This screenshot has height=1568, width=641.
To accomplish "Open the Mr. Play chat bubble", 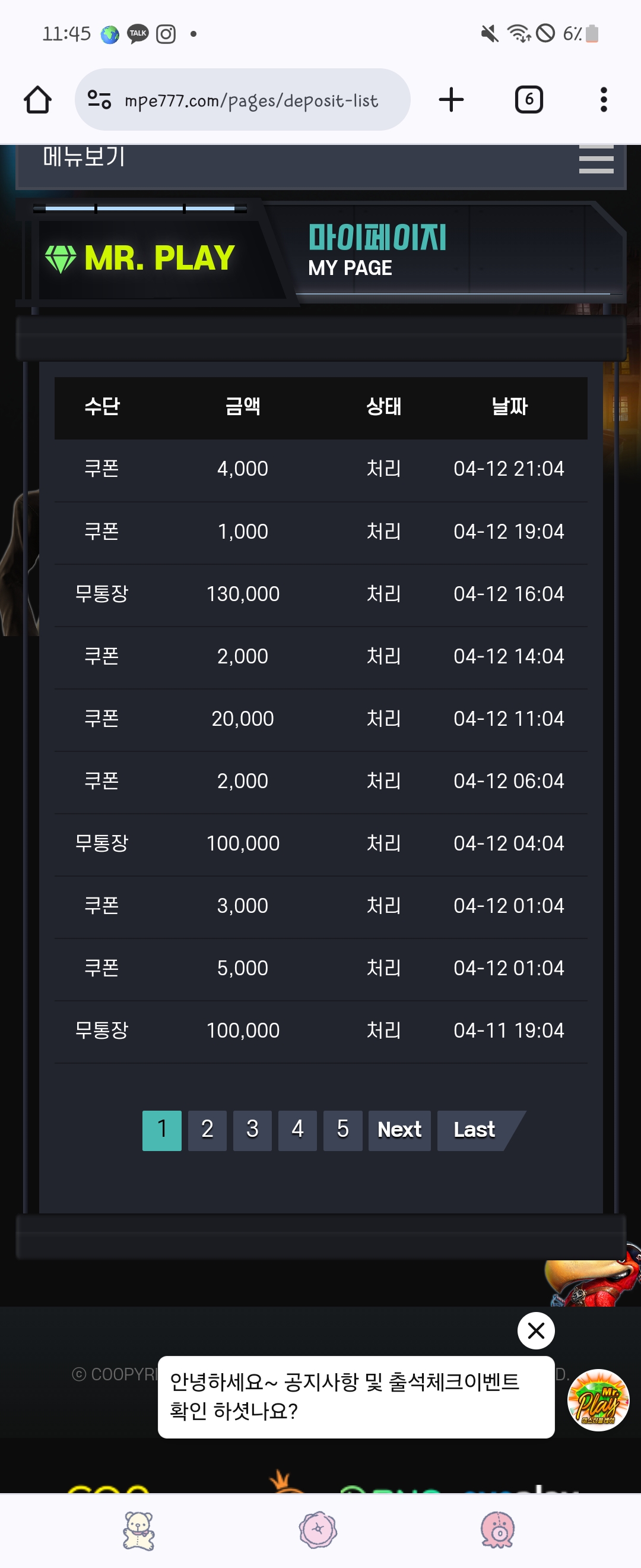I will coord(598,1400).
